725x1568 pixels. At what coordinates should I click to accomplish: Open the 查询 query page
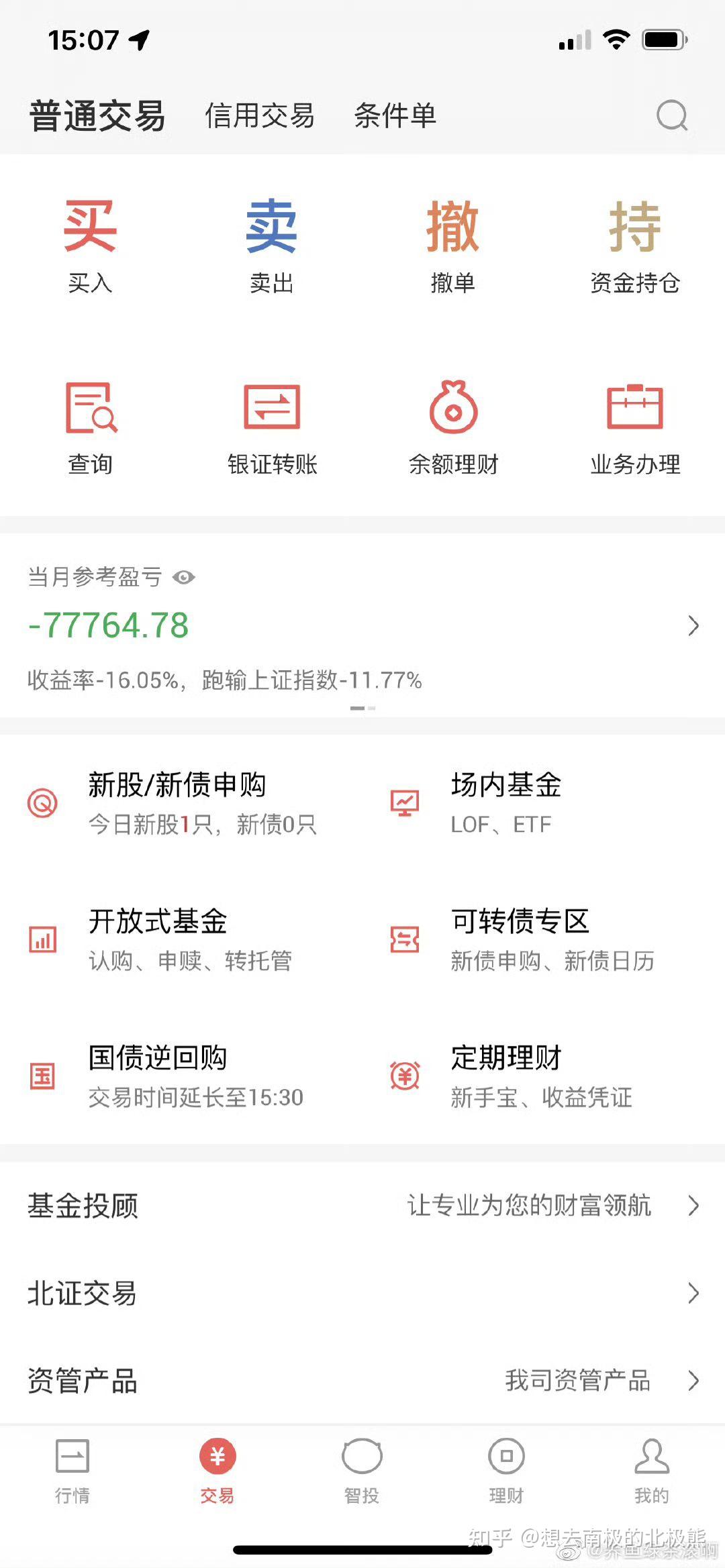91,428
